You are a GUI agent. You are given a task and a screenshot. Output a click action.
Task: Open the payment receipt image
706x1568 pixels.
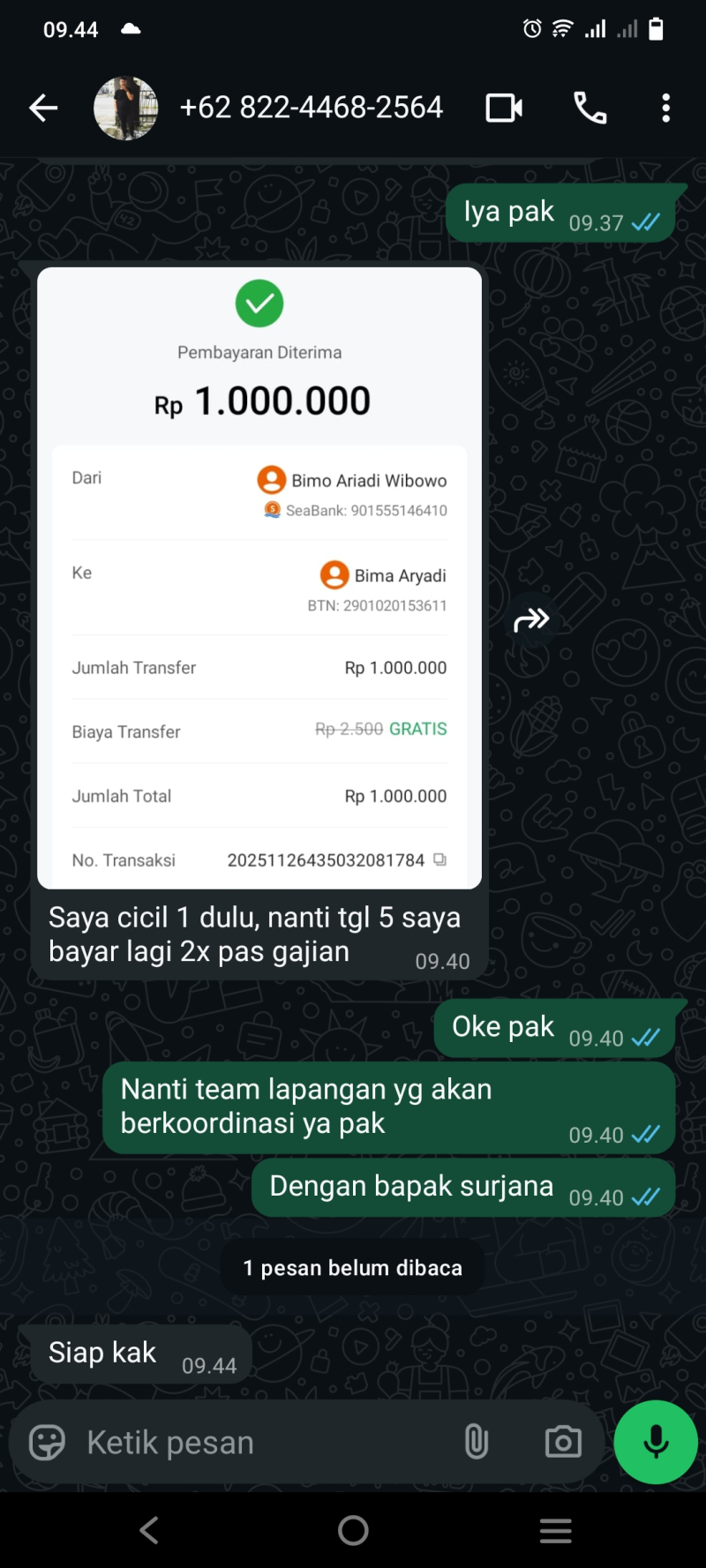click(259, 578)
